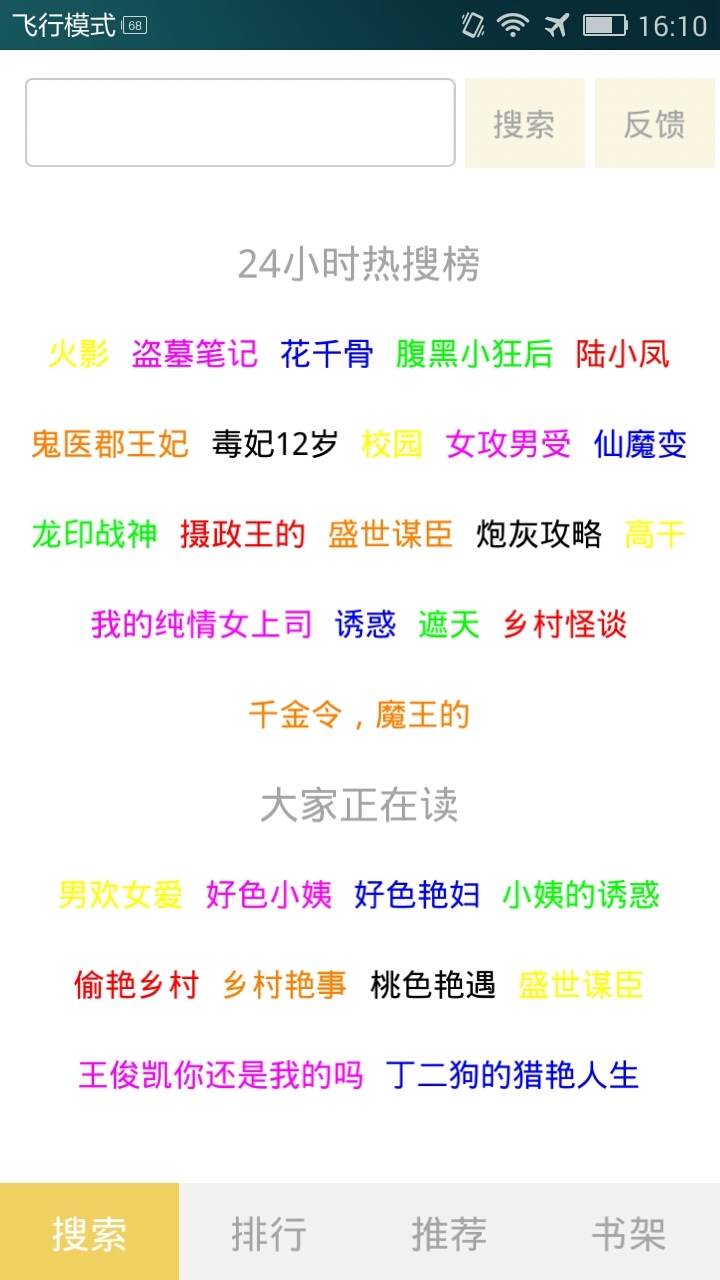Open the 书架 tab
The width and height of the screenshot is (720, 1280).
pos(629,1233)
